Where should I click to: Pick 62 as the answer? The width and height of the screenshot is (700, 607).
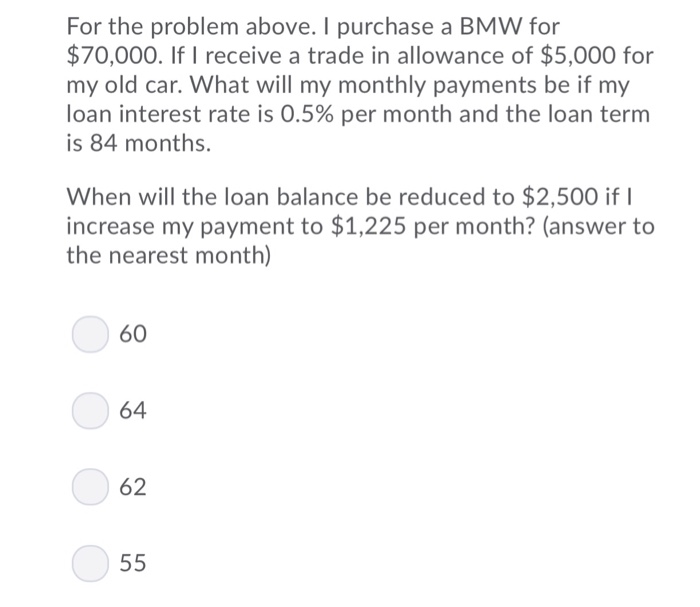[x=89, y=487]
